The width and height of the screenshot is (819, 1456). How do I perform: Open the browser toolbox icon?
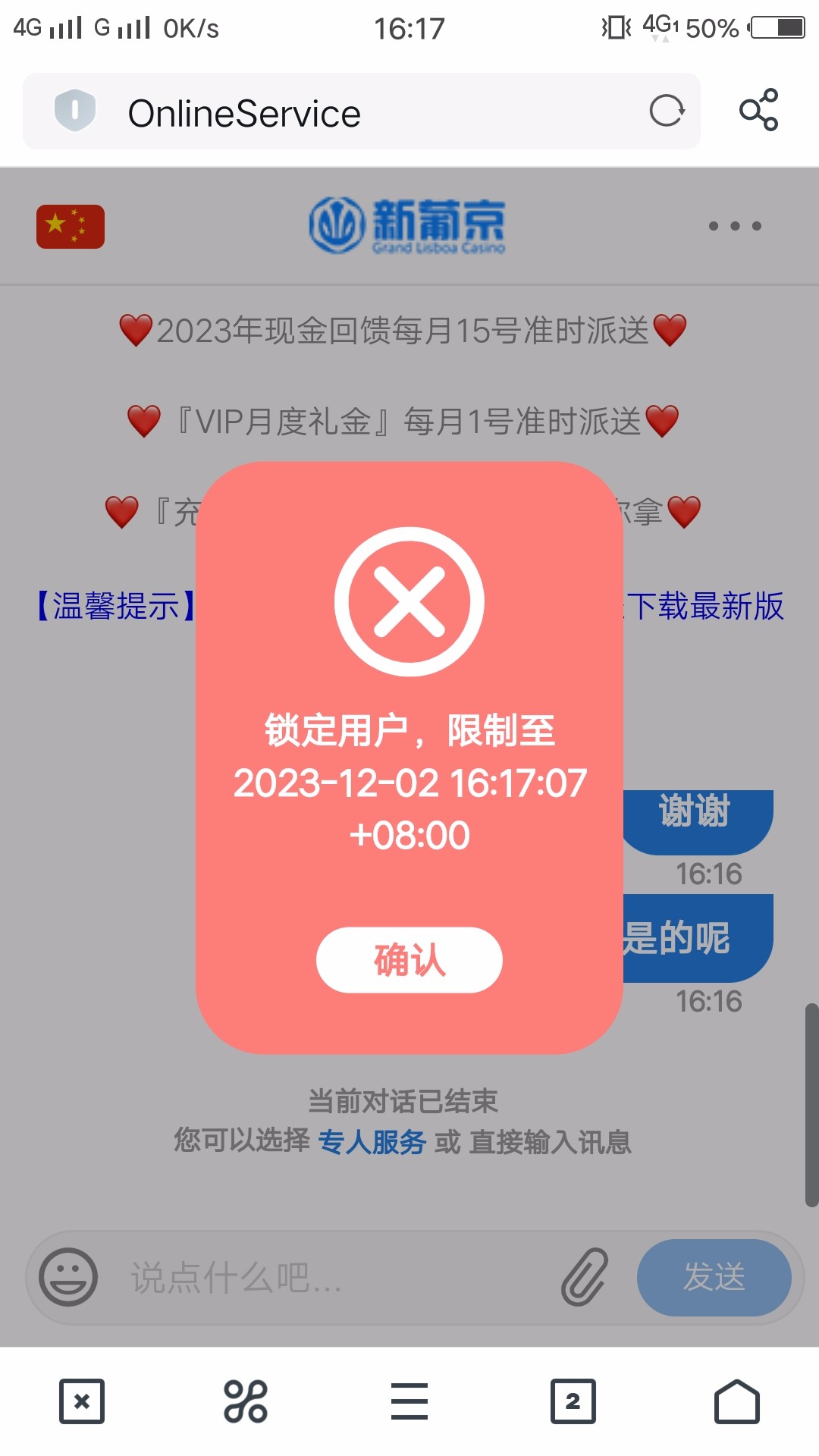tap(246, 1401)
